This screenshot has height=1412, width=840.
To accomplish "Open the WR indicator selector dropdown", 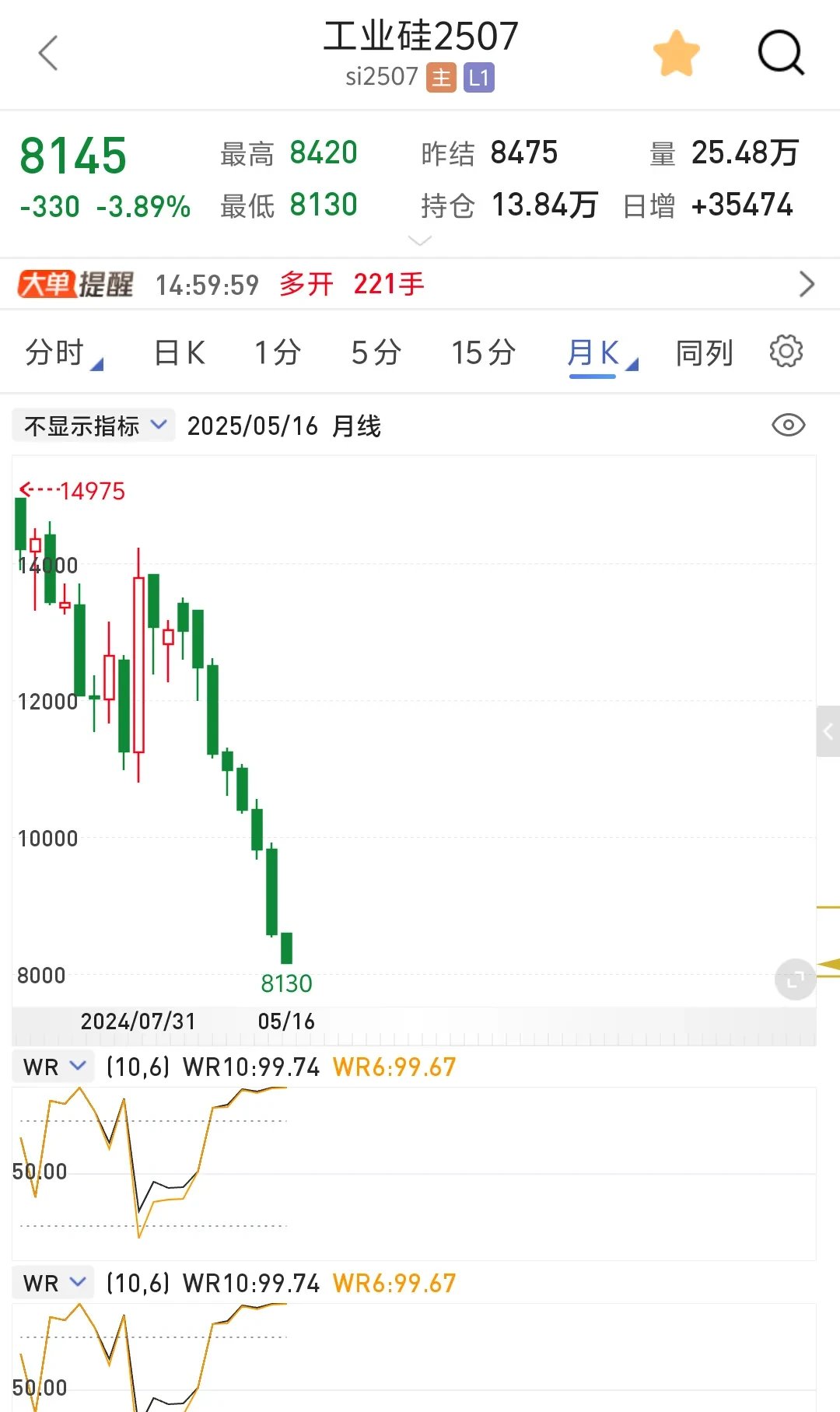I will point(53,1067).
